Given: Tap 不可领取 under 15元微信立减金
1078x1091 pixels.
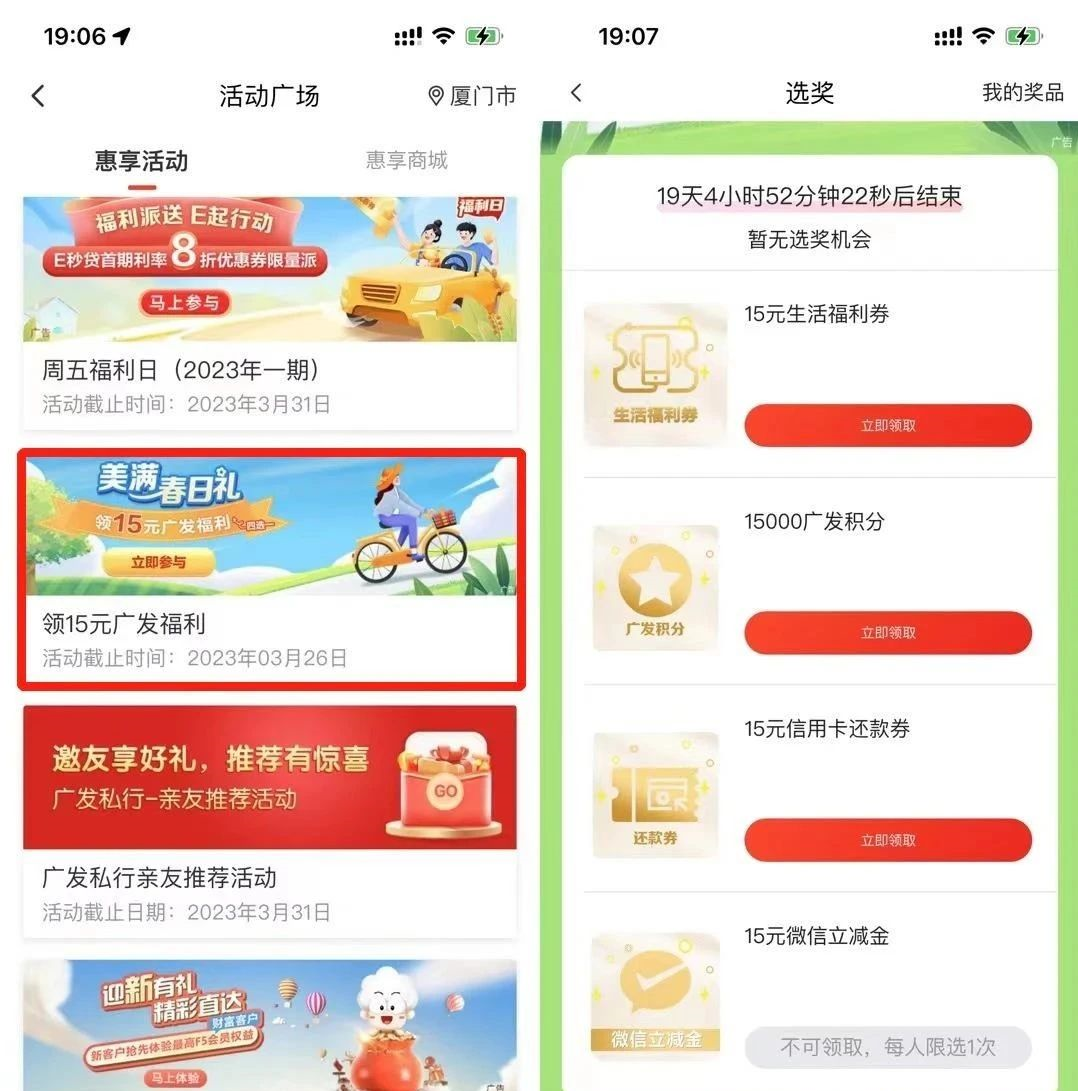Looking at the screenshot, I should 887,1047.
